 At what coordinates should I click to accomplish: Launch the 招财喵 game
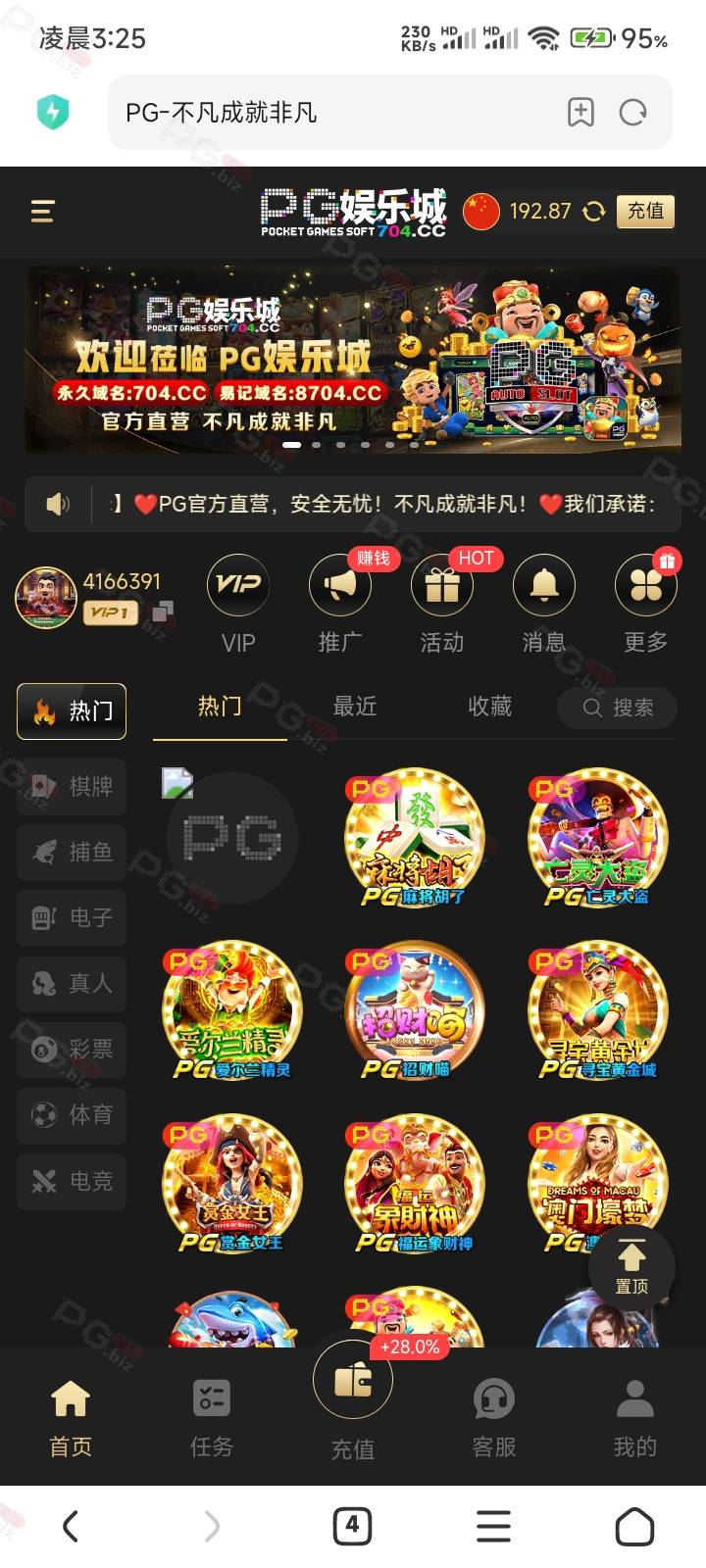point(415,1010)
